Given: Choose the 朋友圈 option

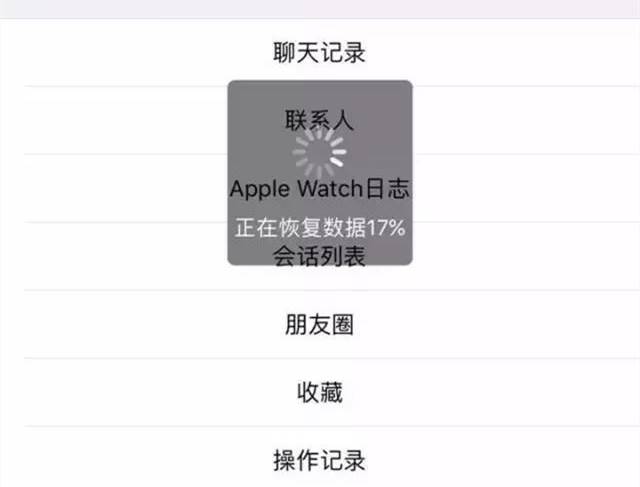Looking at the screenshot, I should point(320,325).
